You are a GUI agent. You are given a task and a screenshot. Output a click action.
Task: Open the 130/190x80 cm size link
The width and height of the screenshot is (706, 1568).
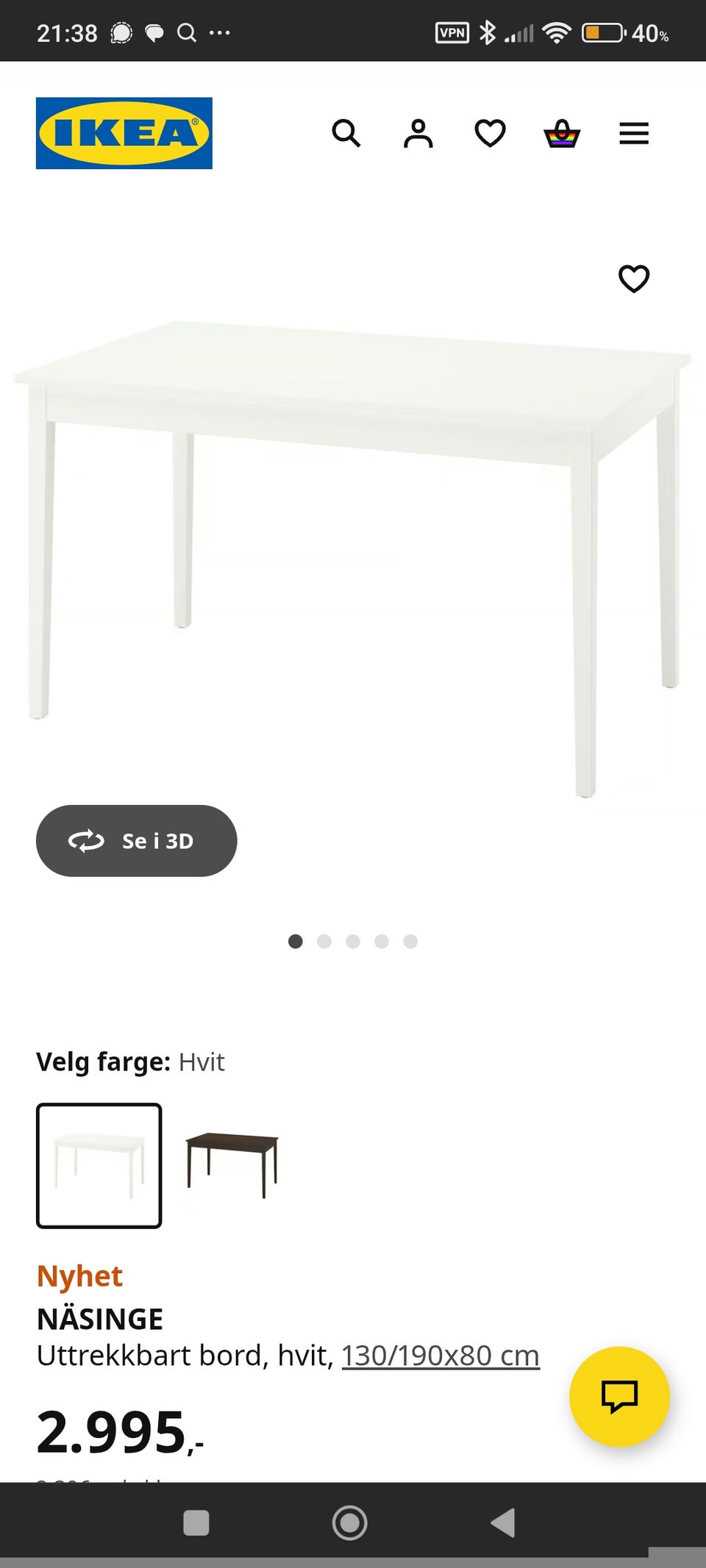[x=441, y=1355]
